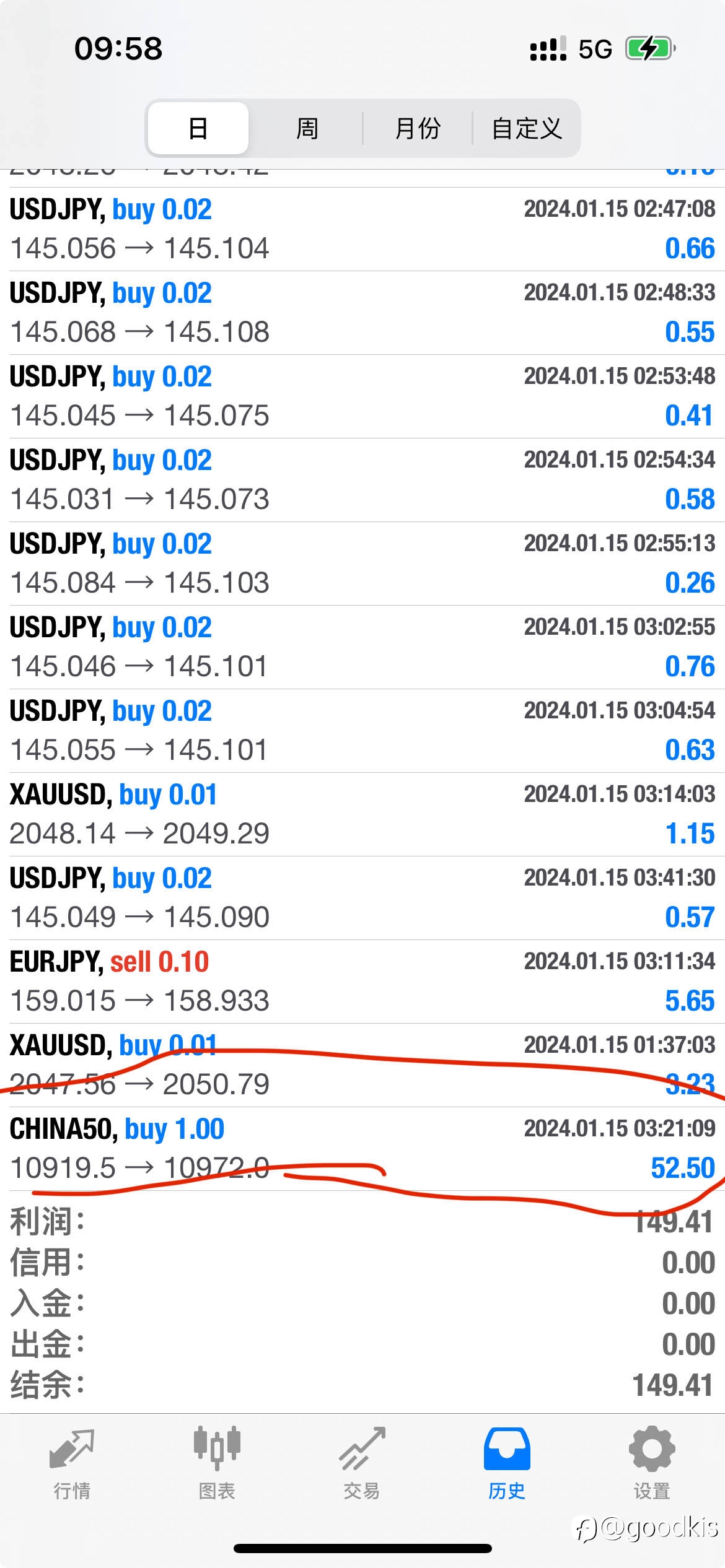Switch to the 月份 (month) period
This screenshot has width=725, height=1568.
(x=418, y=128)
